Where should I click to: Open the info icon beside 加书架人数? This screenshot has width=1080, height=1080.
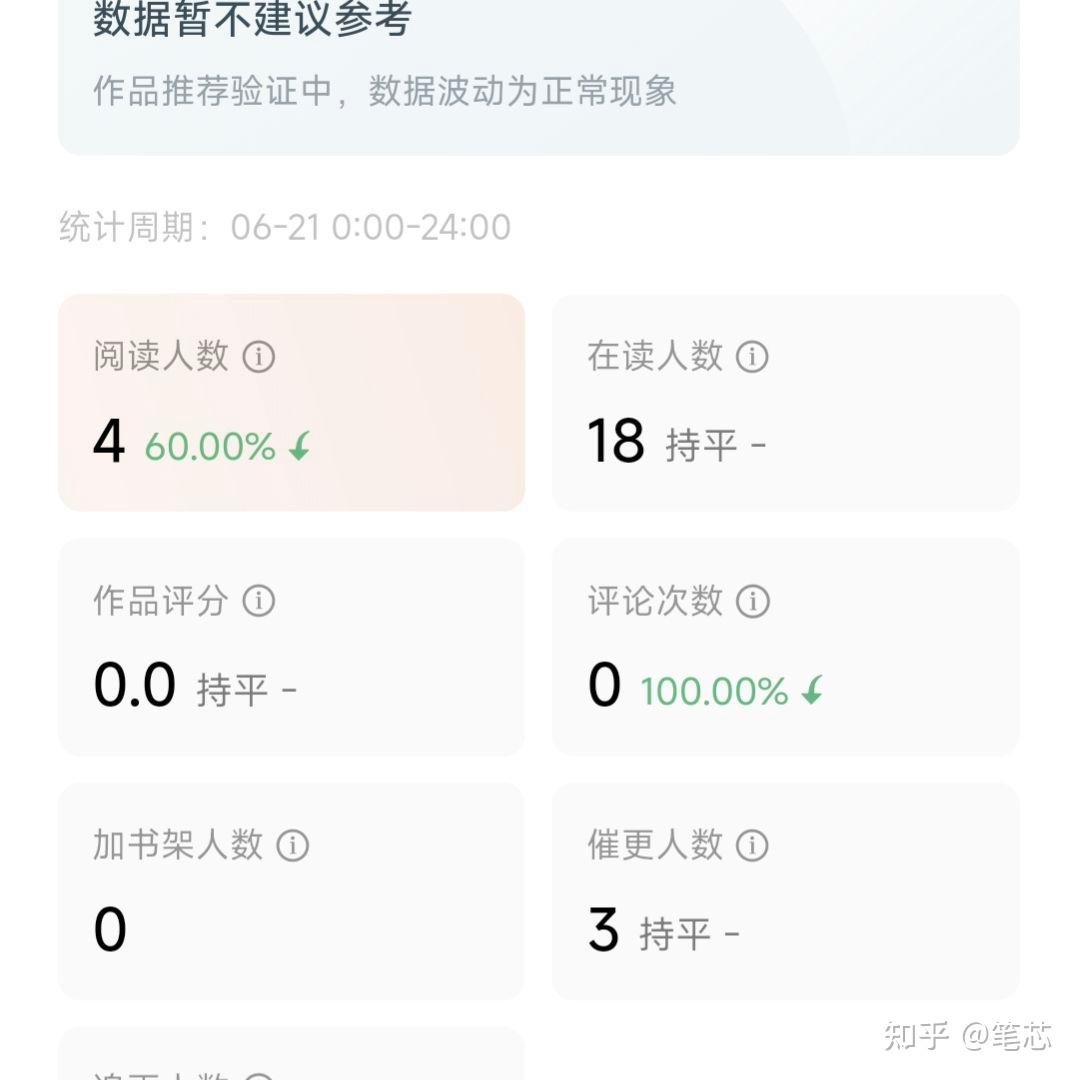[x=292, y=845]
